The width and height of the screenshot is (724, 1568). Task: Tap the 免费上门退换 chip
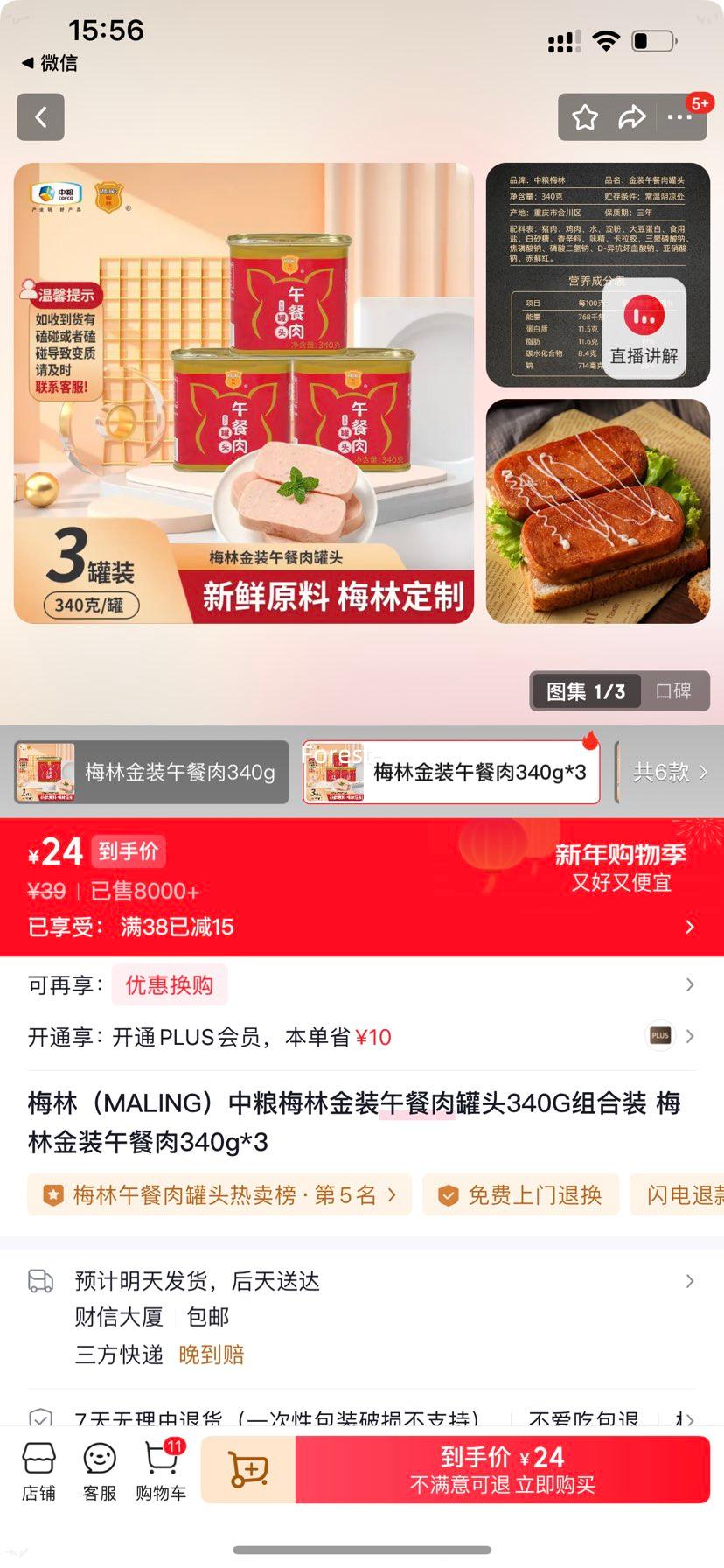point(521,1195)
